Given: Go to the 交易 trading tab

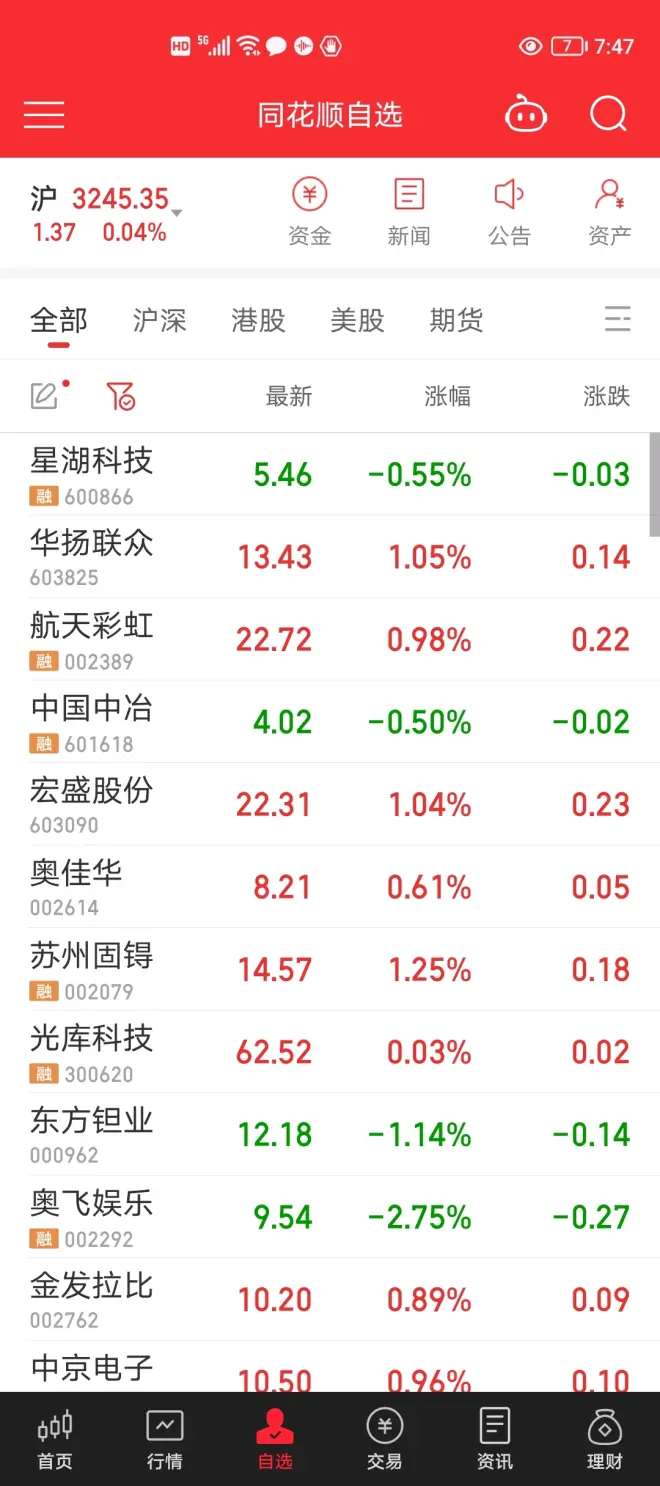Looking at the screenshot, I should [384, 1439].
